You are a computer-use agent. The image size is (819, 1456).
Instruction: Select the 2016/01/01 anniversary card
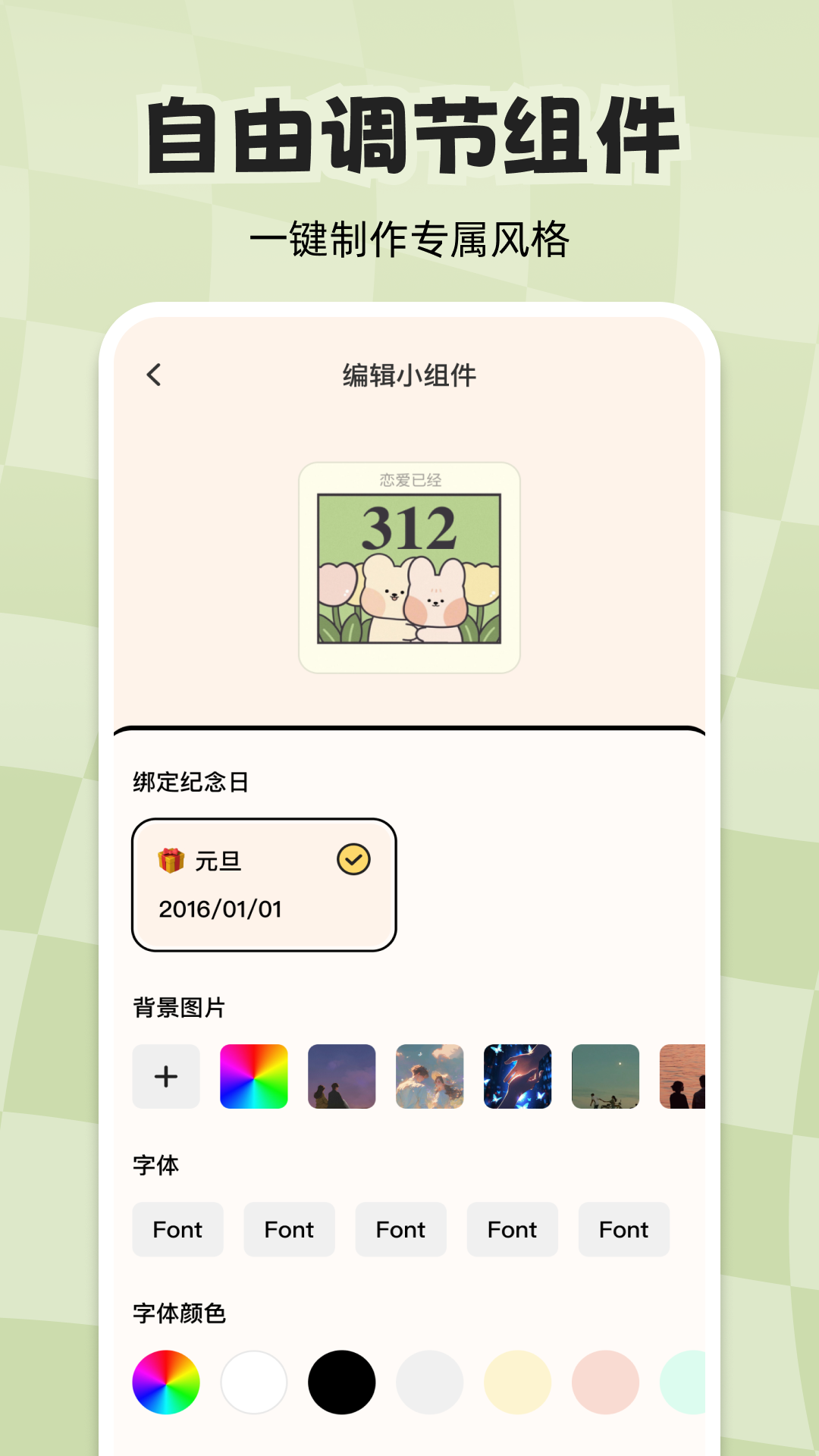click(264, 886)
